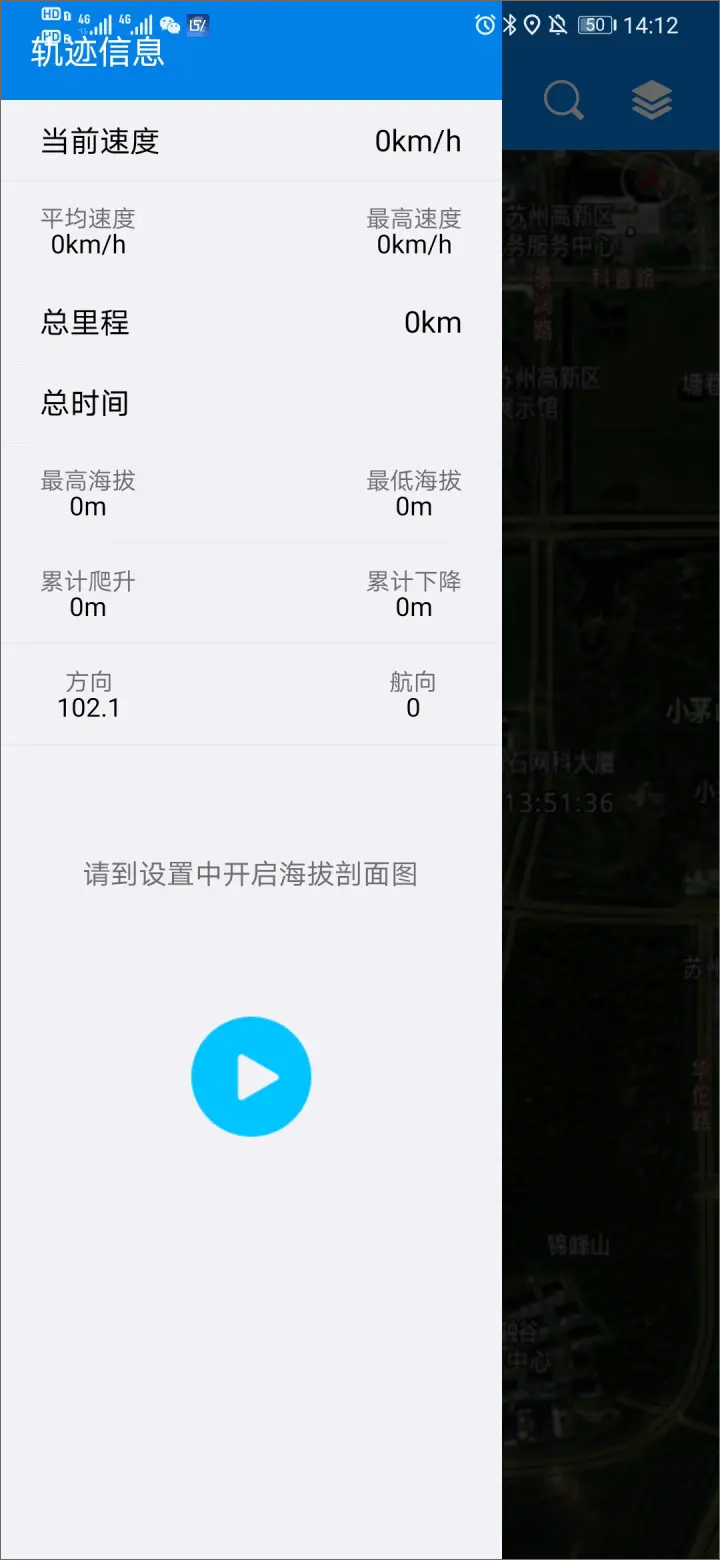
Task: Tap the 总里程 total distance row
Action: pyautogui.click(x=250, y=322)
